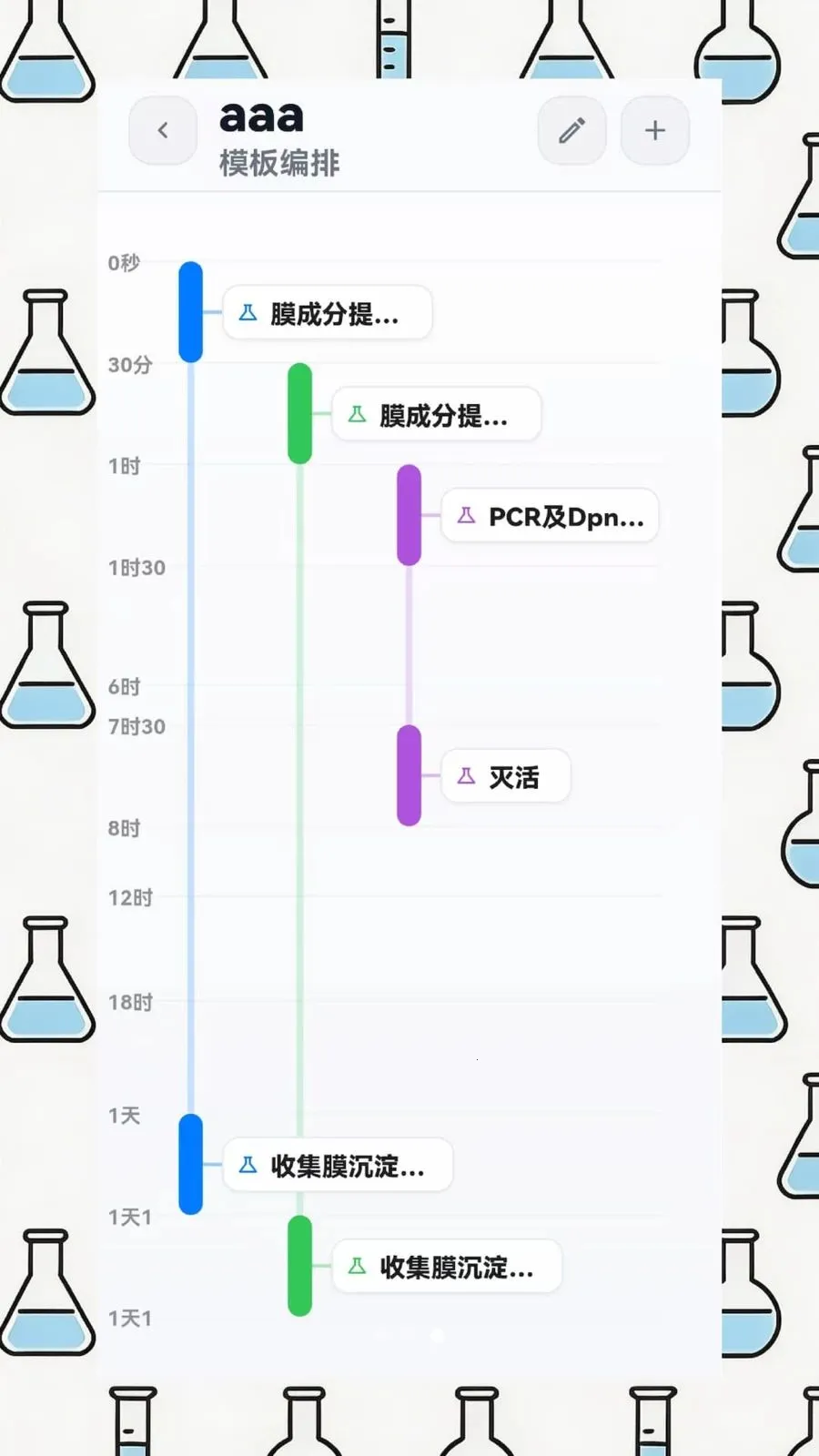Tap the blue timeline bar starting at 0秒
Screen dimensions: 819x1456
(x=190, y=311)
